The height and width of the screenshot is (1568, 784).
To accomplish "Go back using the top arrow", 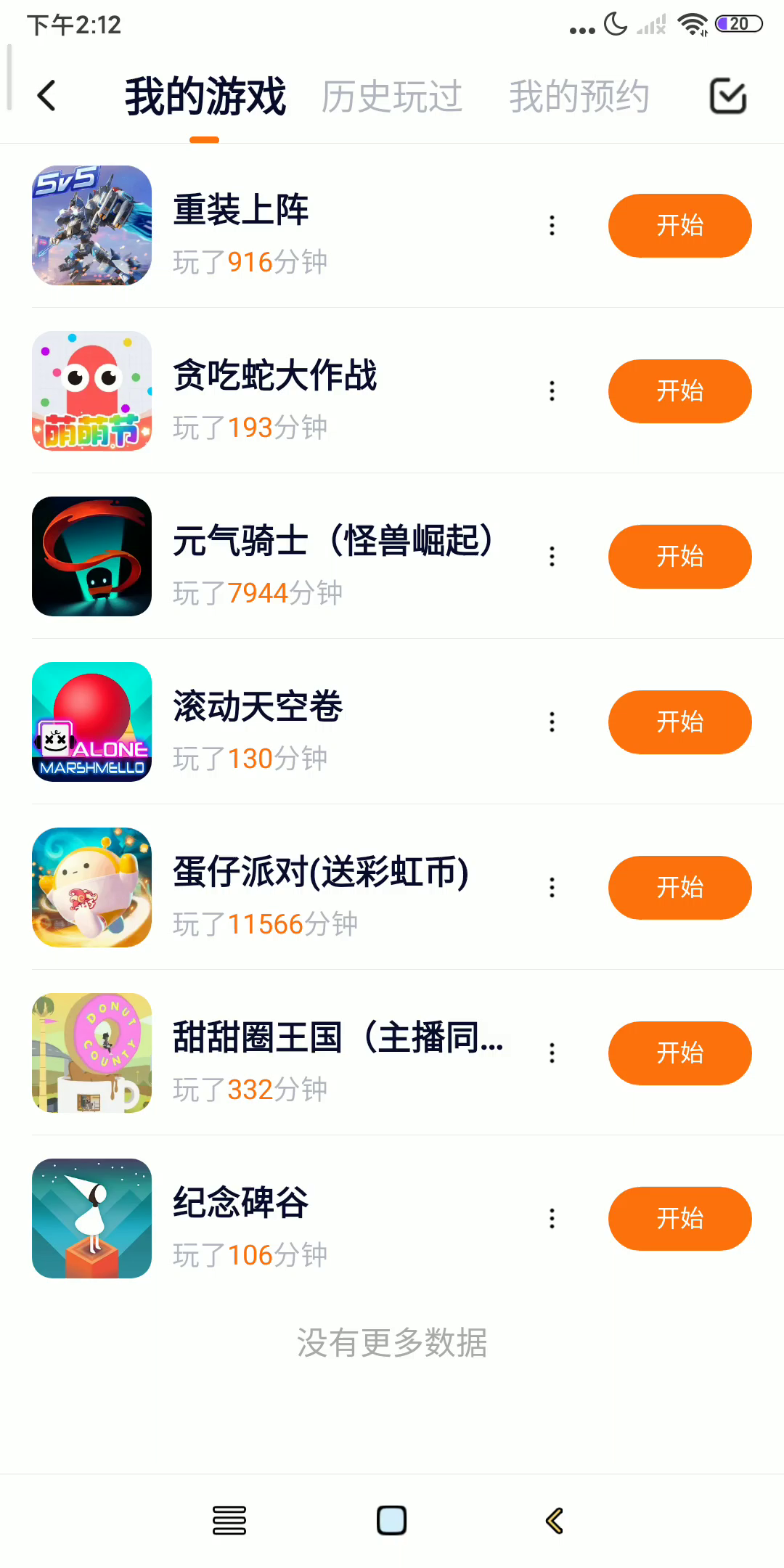I will click(46, 96).
